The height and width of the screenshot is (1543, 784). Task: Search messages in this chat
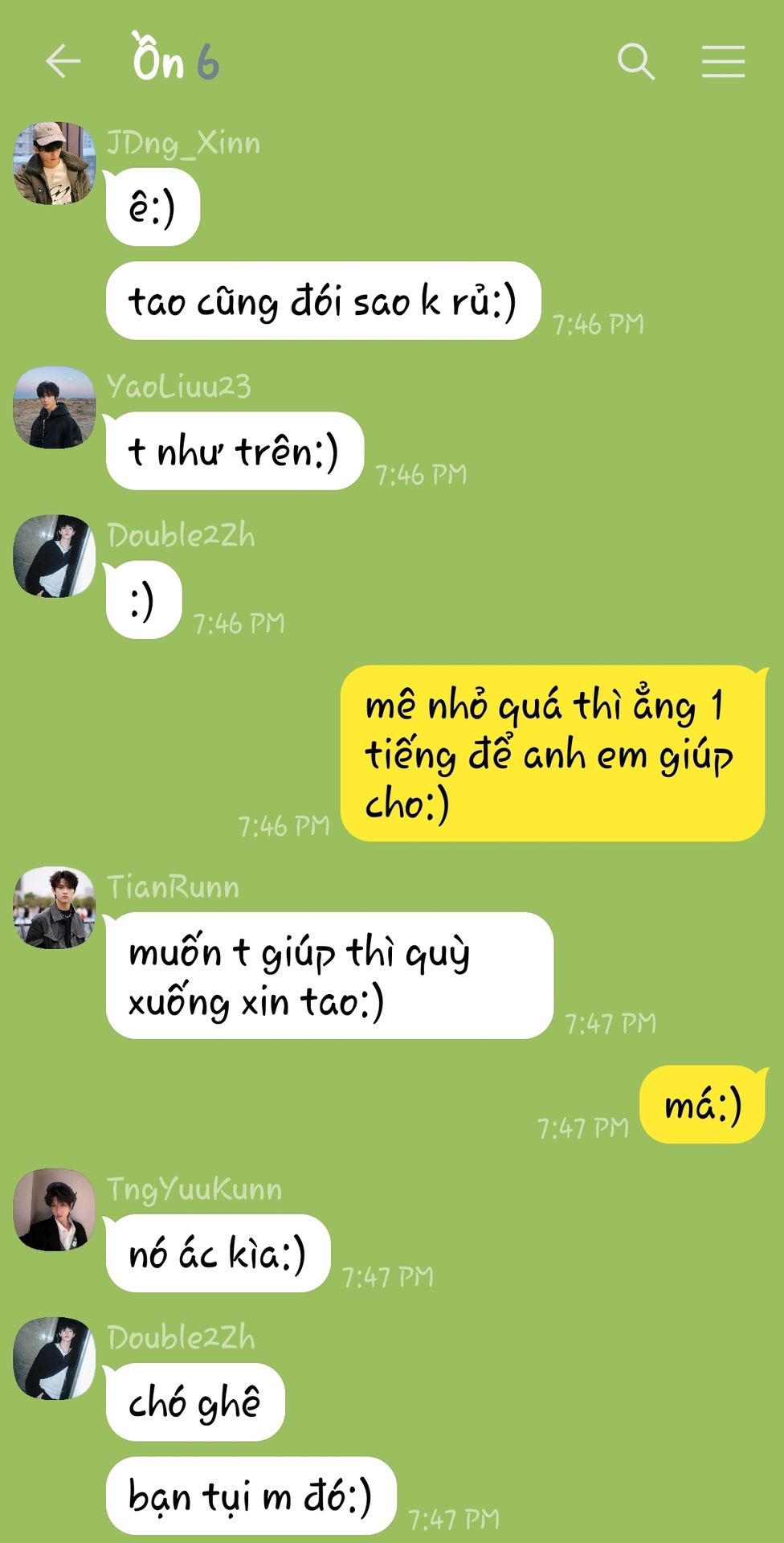pyautogui.click(x=635, y=61)
